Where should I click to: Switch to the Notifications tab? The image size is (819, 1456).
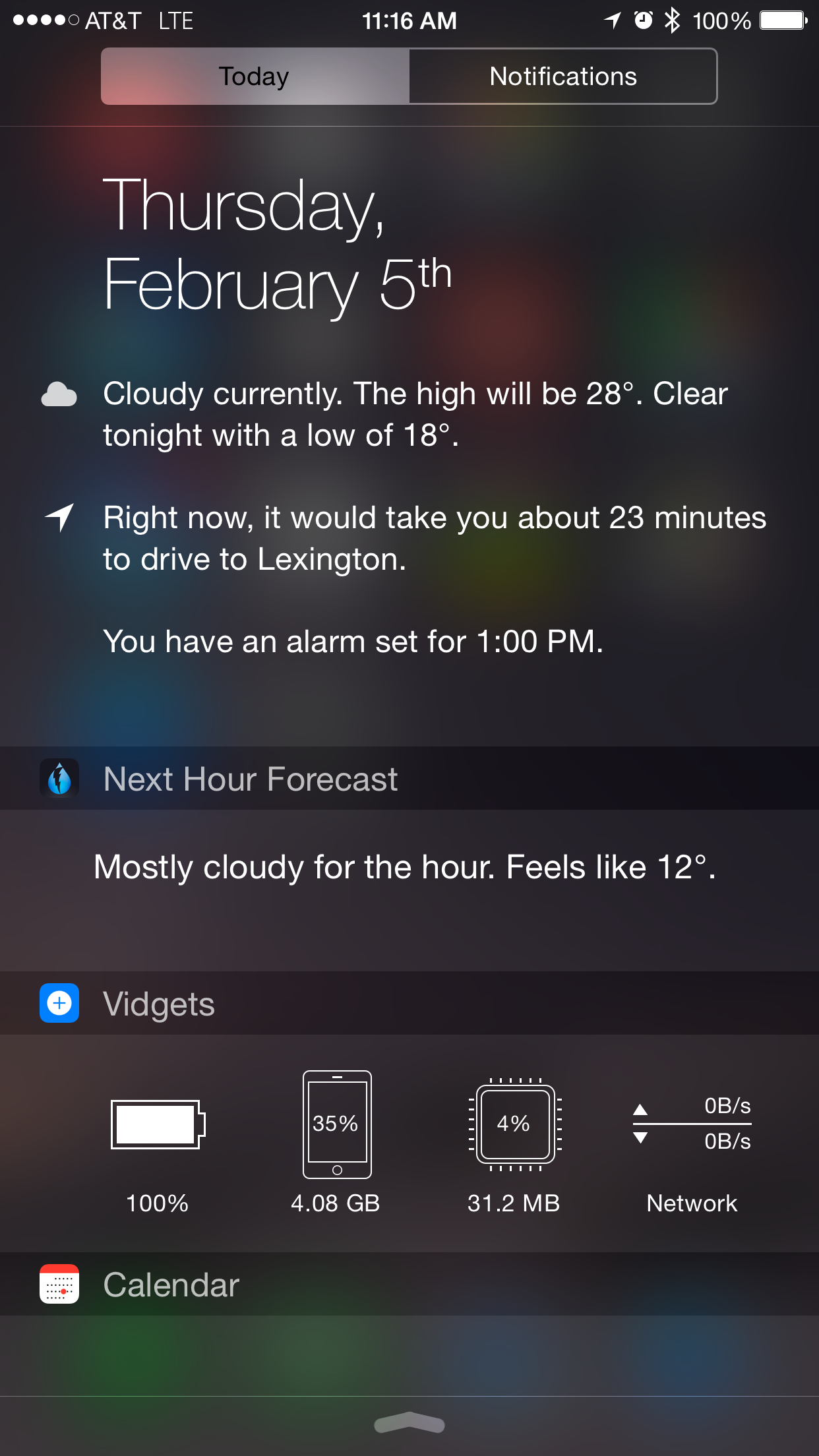tap(563, 76)
